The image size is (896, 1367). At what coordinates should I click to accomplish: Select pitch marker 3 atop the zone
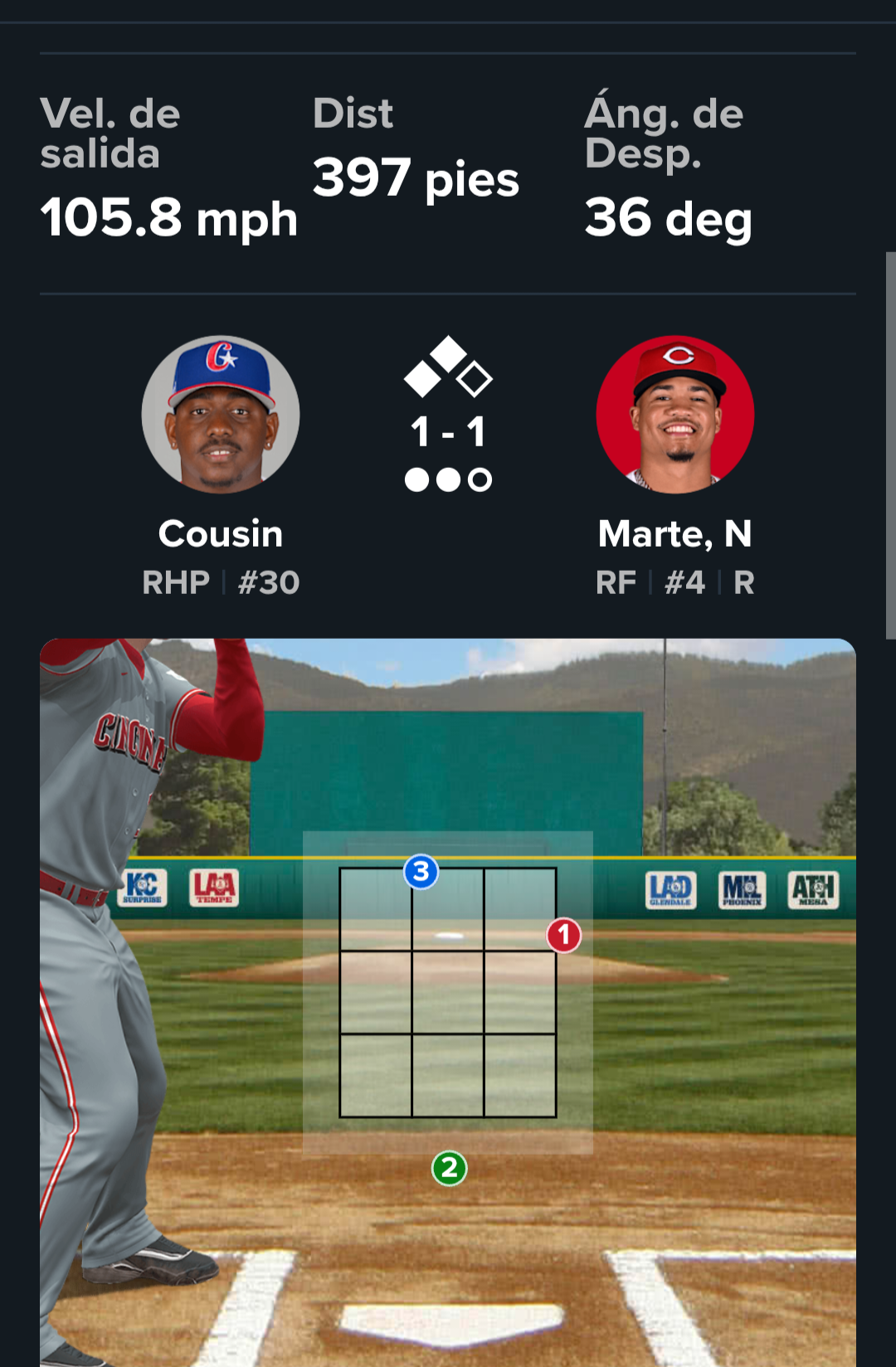[421, 872]
